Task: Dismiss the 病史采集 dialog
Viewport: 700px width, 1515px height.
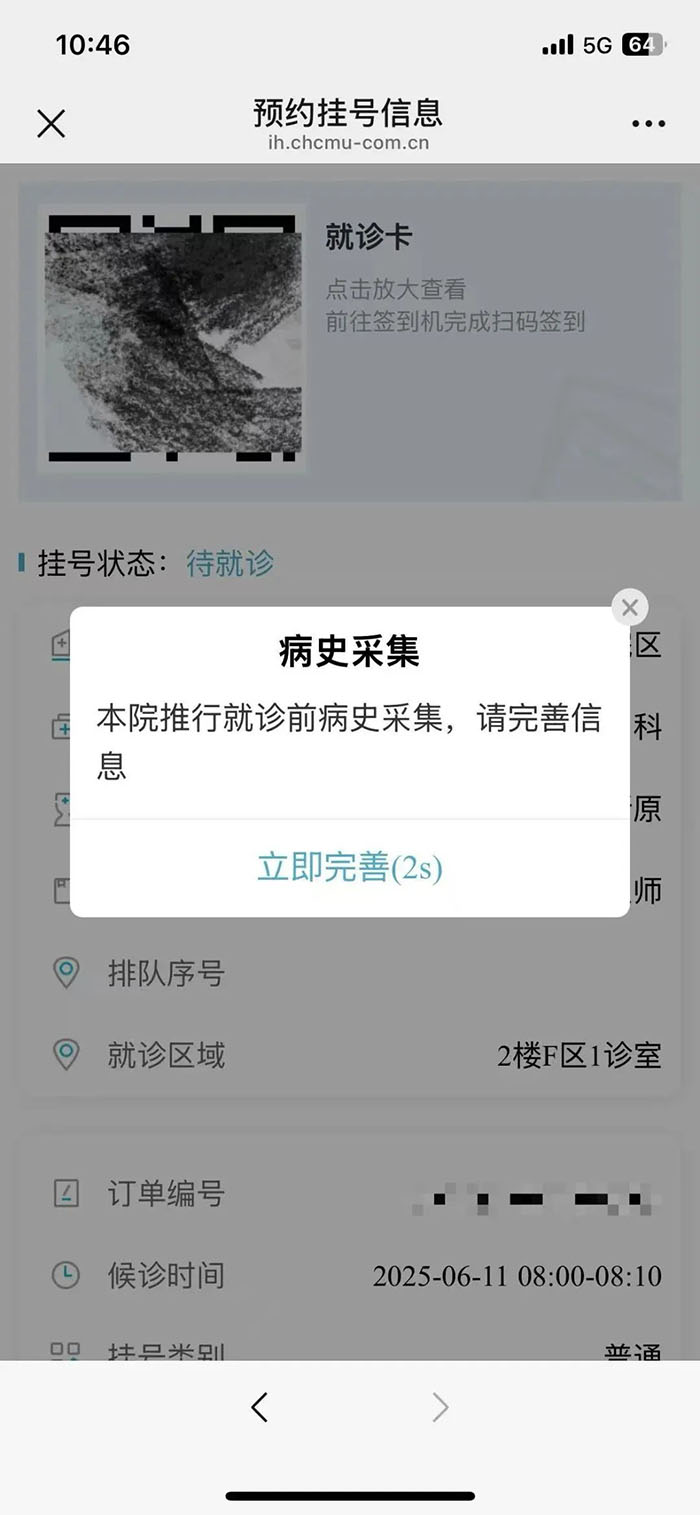Action: [629, 607]
